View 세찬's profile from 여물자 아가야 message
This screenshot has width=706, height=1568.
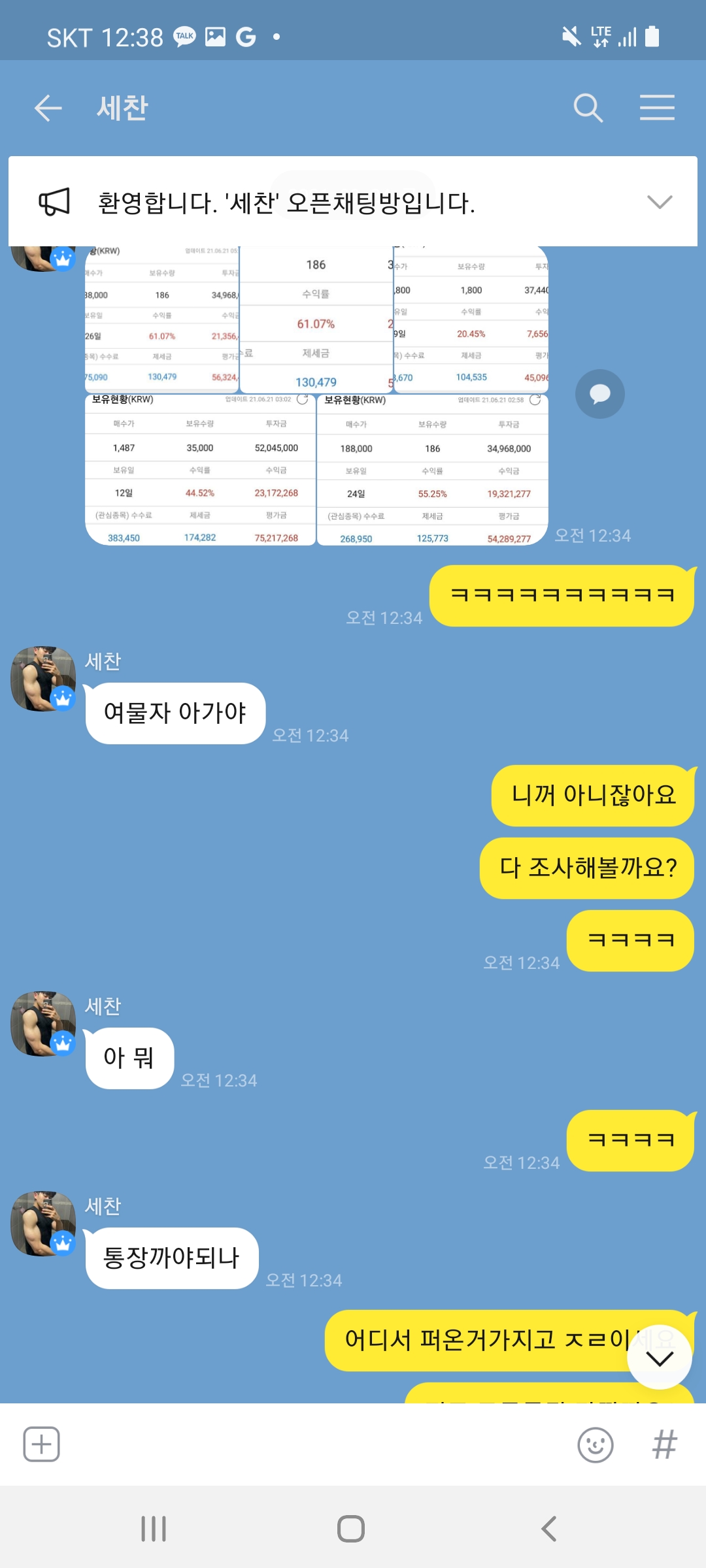click(43, 679)
